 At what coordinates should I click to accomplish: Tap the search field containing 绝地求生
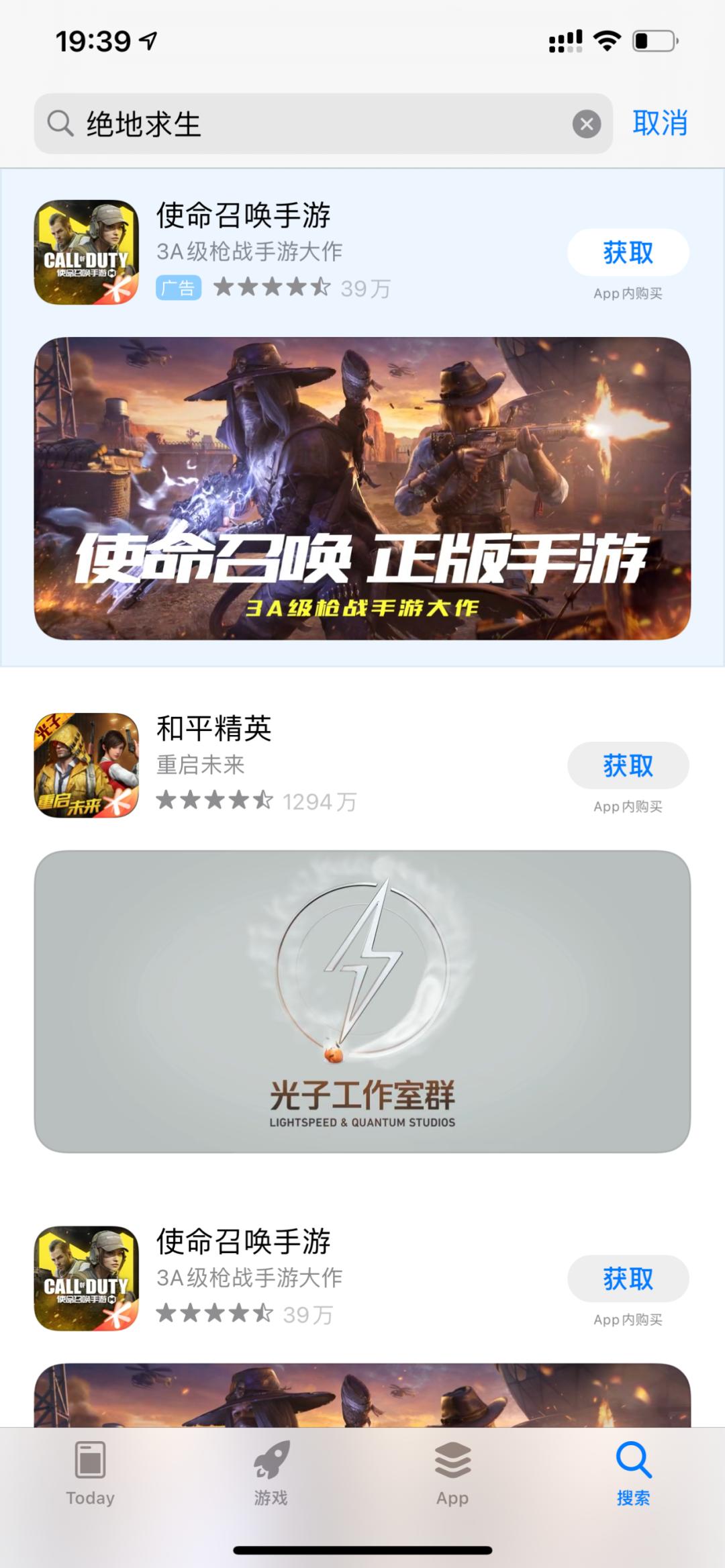[302, 124]
